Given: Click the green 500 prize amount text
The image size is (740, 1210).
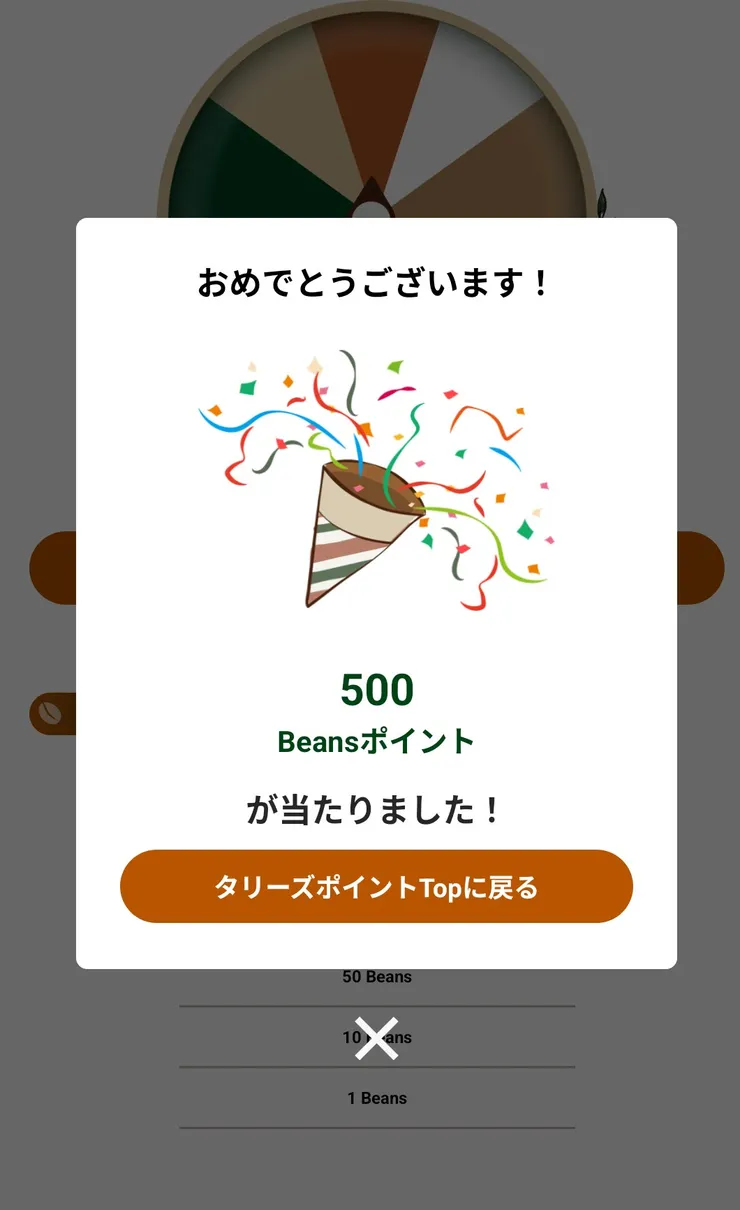Looking at the screenshot, I should [378, 688].
